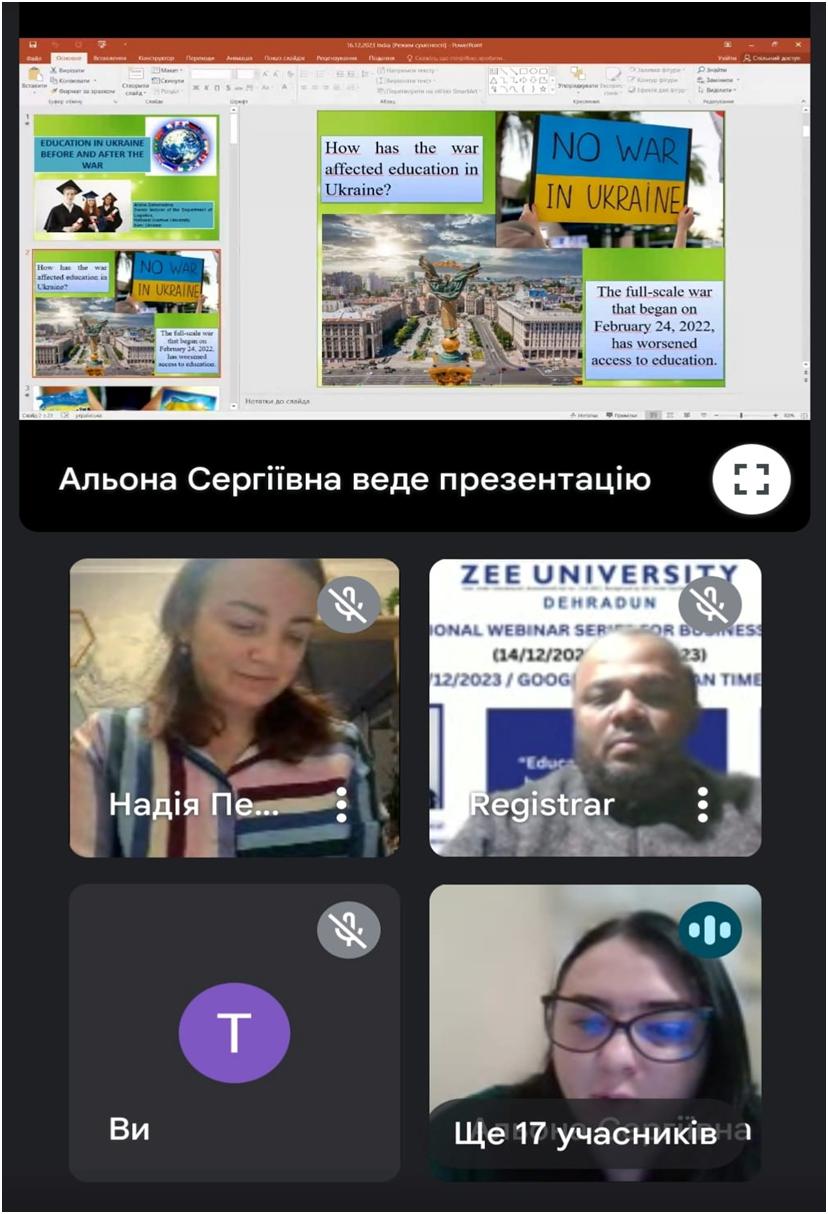Image resolution: width=828 pixels, height=1214 pixels.
Task: Open options menu on Надія's video tile
Action: point(341,804)
